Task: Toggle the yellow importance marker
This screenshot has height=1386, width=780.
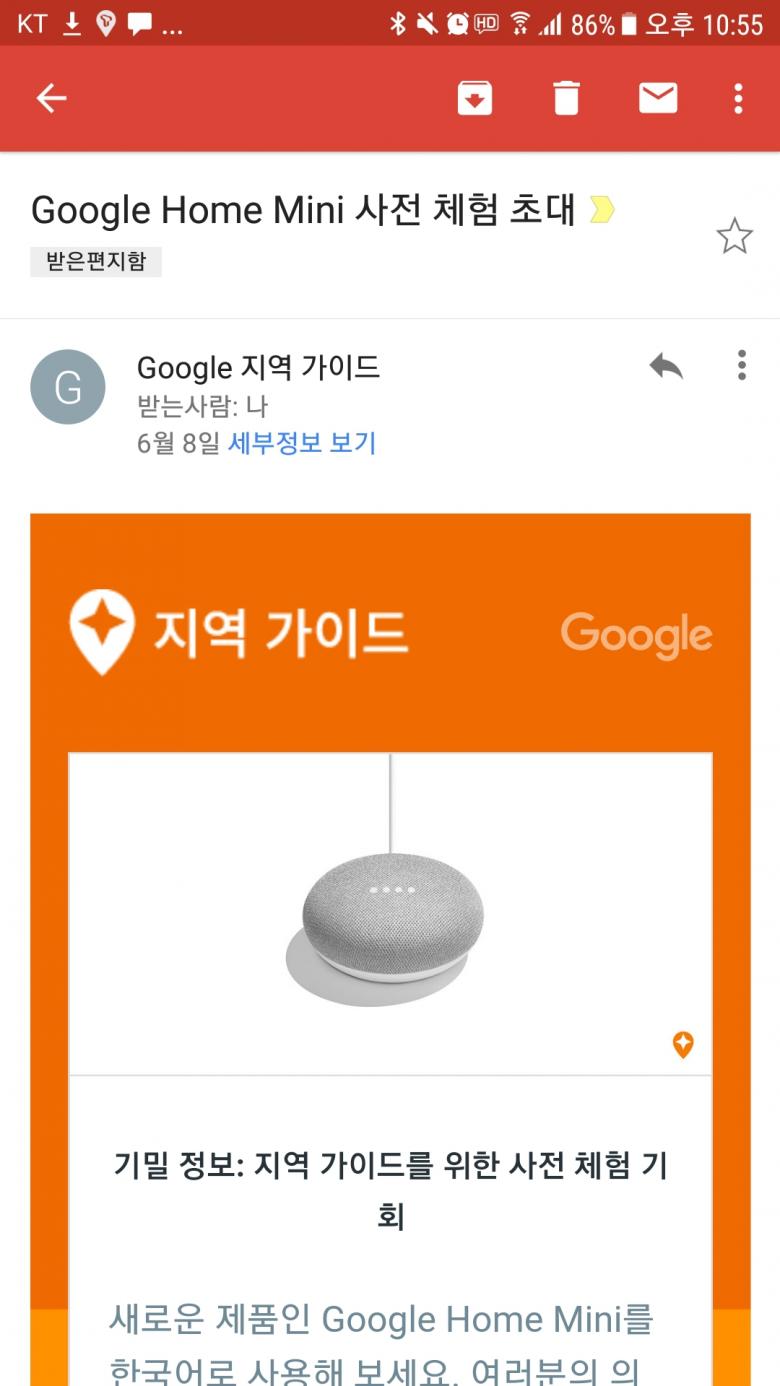Action: (x=602, y=210)
